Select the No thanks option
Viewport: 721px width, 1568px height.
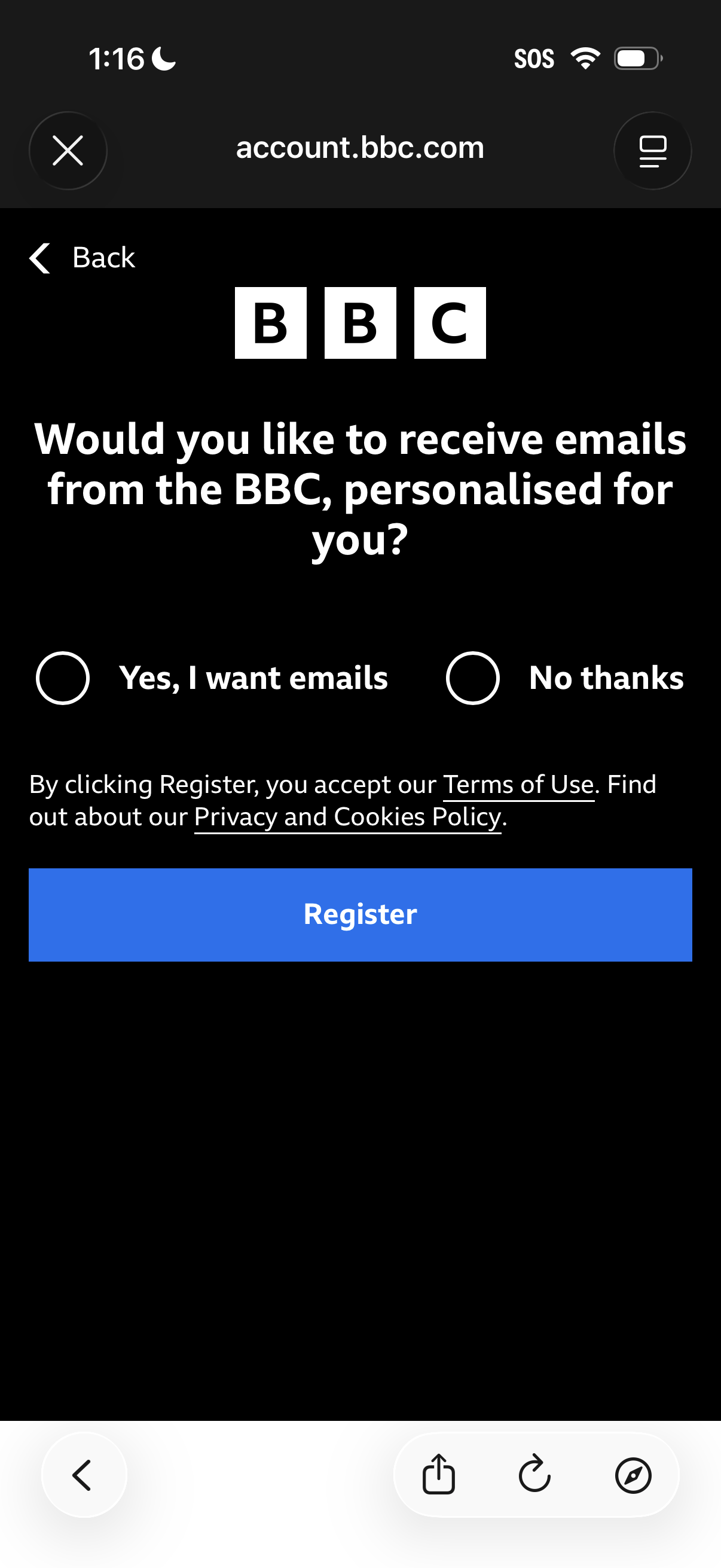click(473, 678)
